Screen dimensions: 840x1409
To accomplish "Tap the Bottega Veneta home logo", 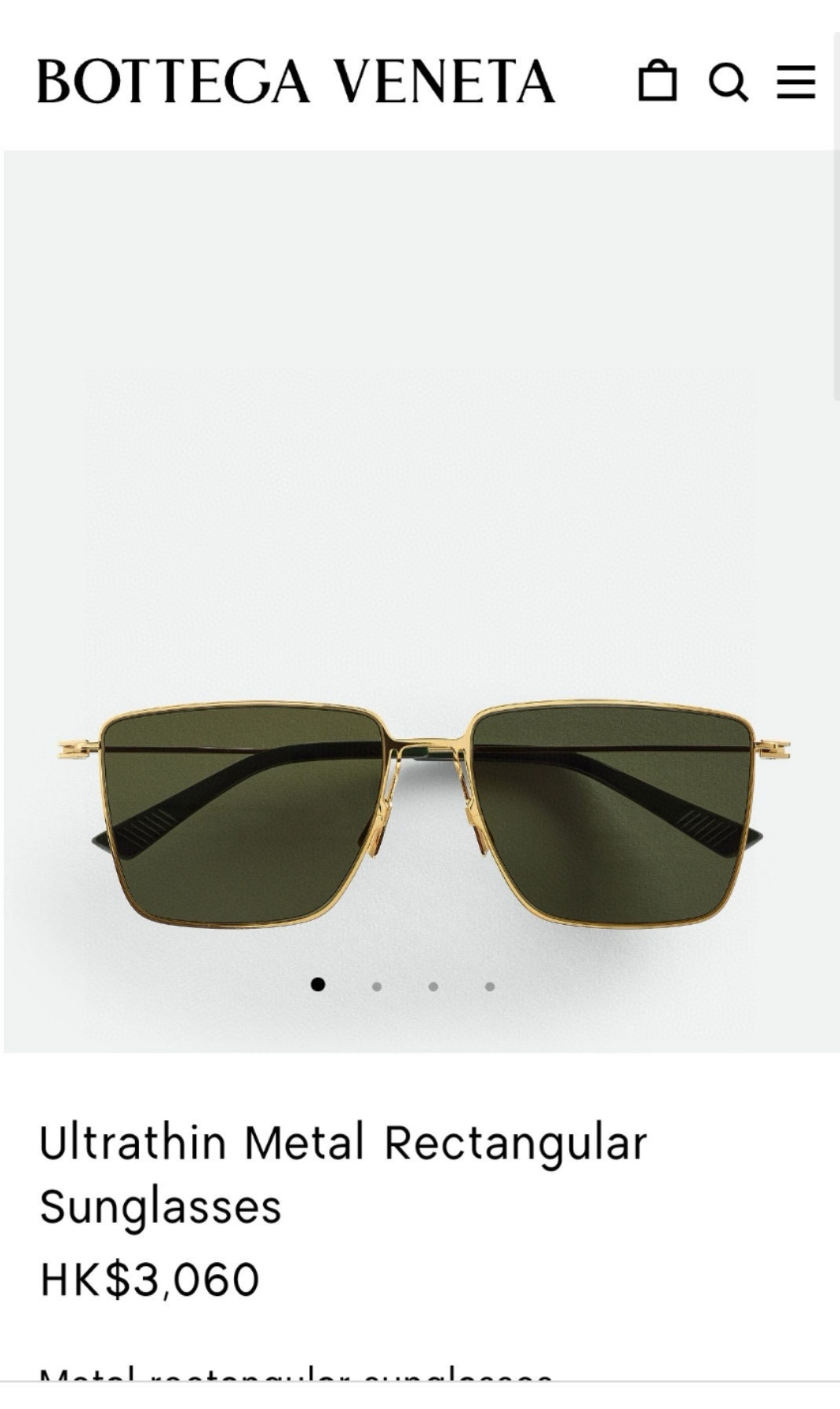I will click(x=296, y=81).
